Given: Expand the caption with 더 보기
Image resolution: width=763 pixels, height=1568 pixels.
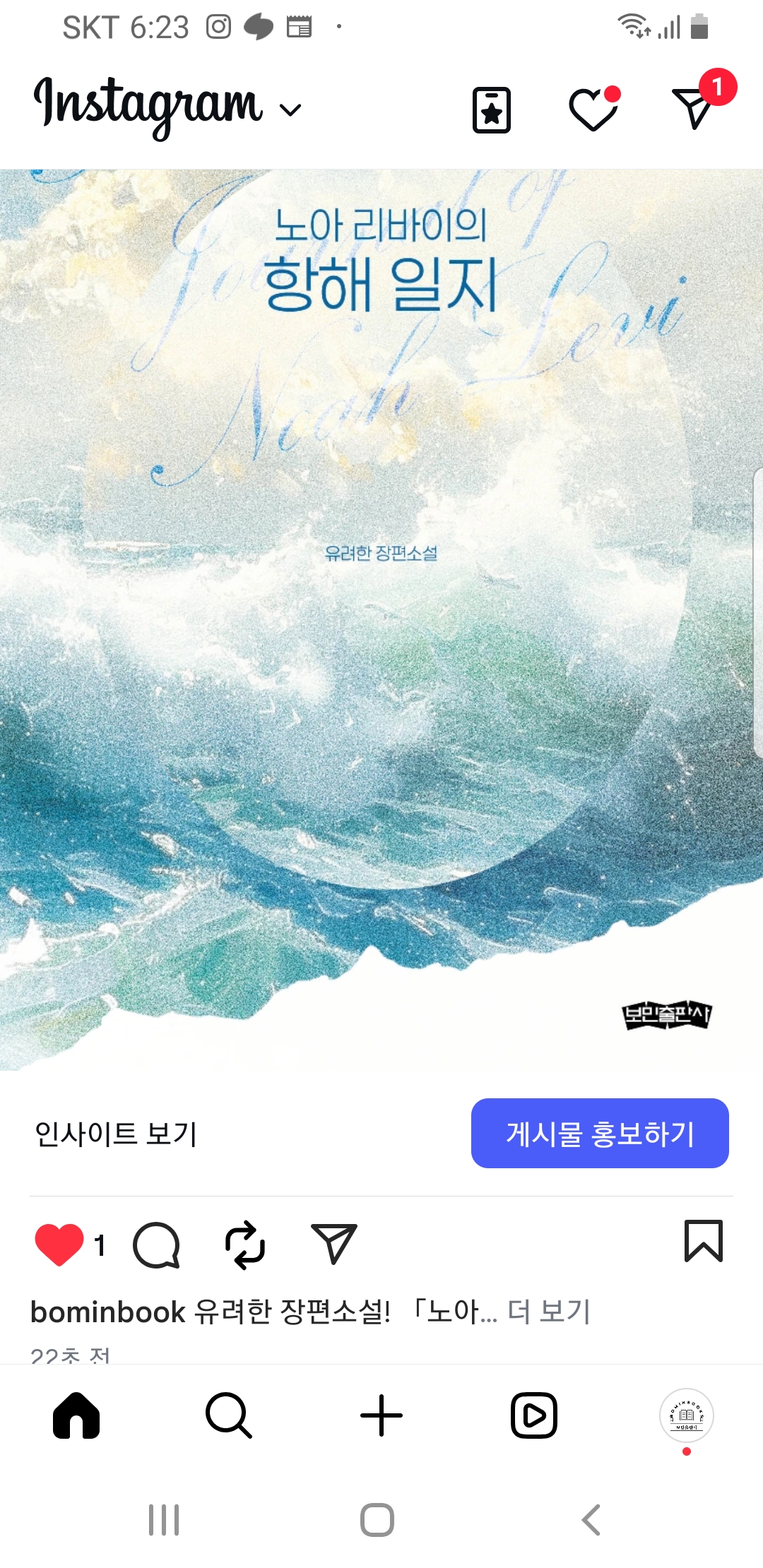Looking at the screenshot, I should pyautogui.click(x=549, y=1312).
